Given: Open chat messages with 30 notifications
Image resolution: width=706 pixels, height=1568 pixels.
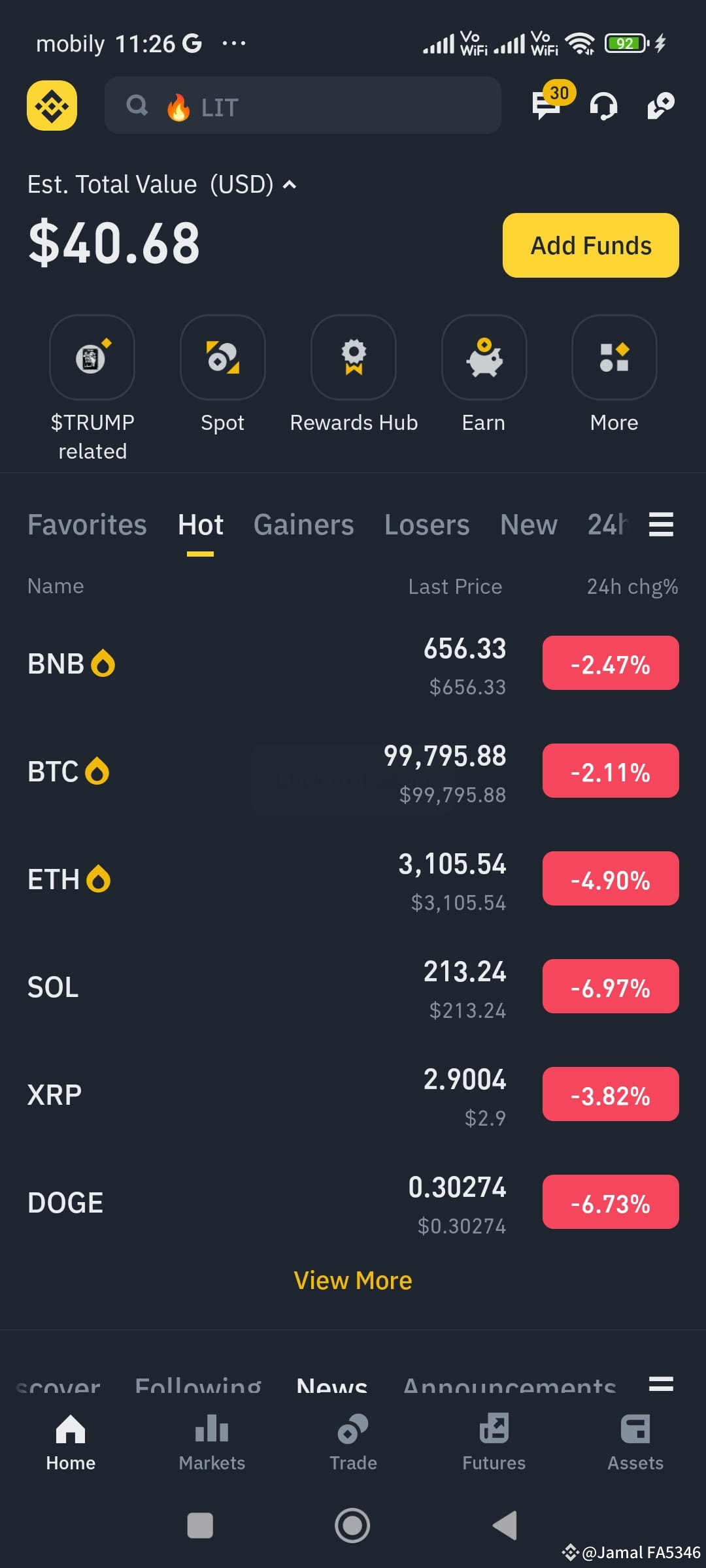Looking at the screenshot, I should click(x=546, y=106).
